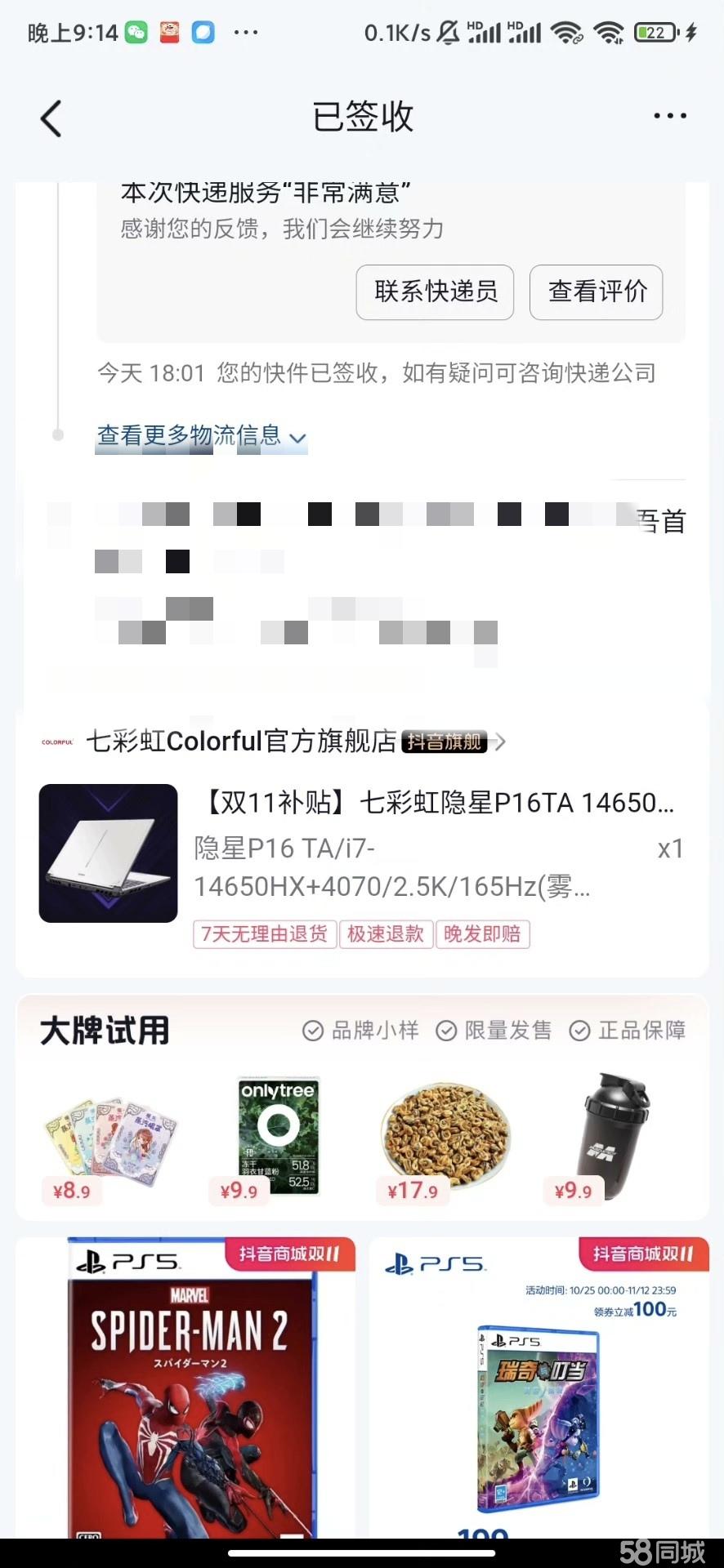Open the PS5 瑞奇与叮当 product card
This screenshot has height=1568, width=724.
click(x=539, y=1388)
